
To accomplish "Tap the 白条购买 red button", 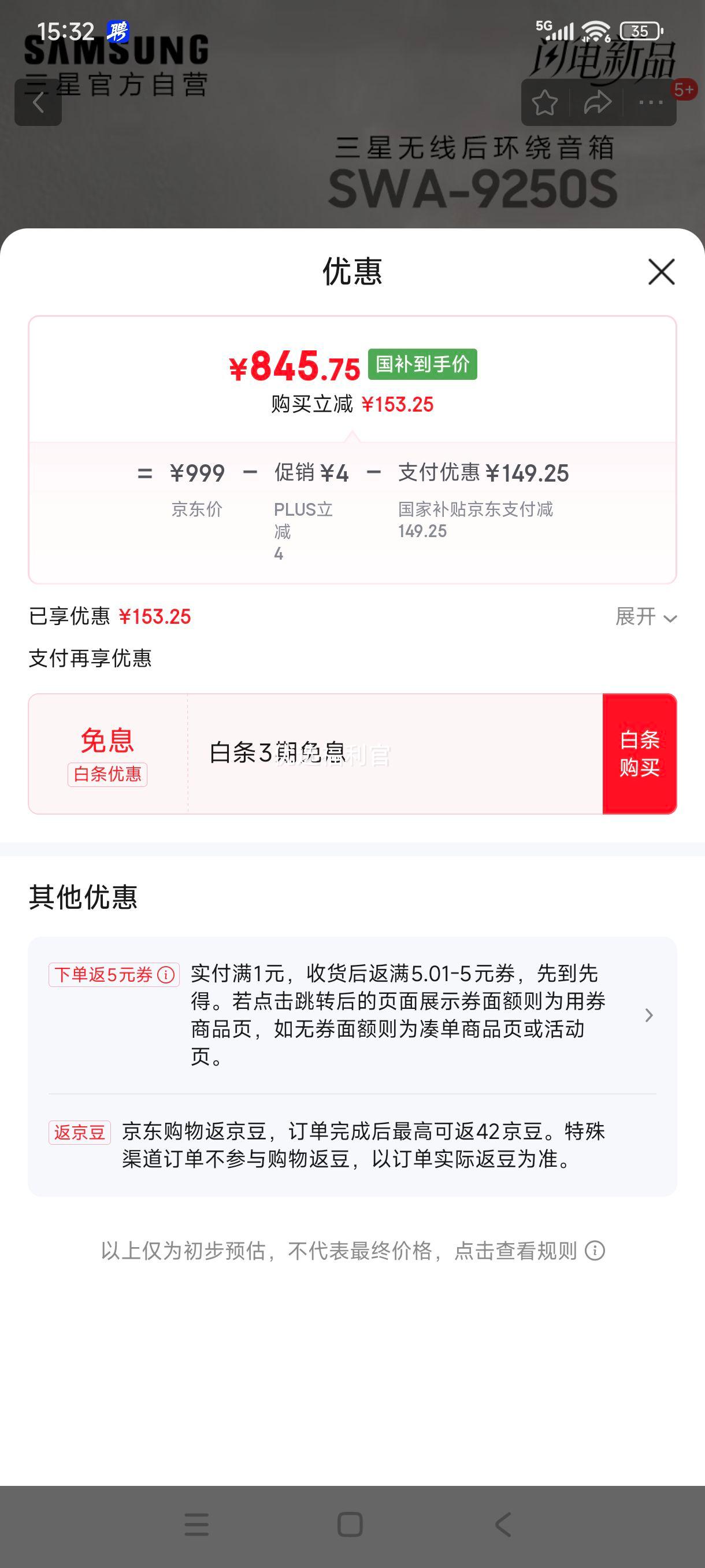I will pyautogui.click(x=639, y=753).
